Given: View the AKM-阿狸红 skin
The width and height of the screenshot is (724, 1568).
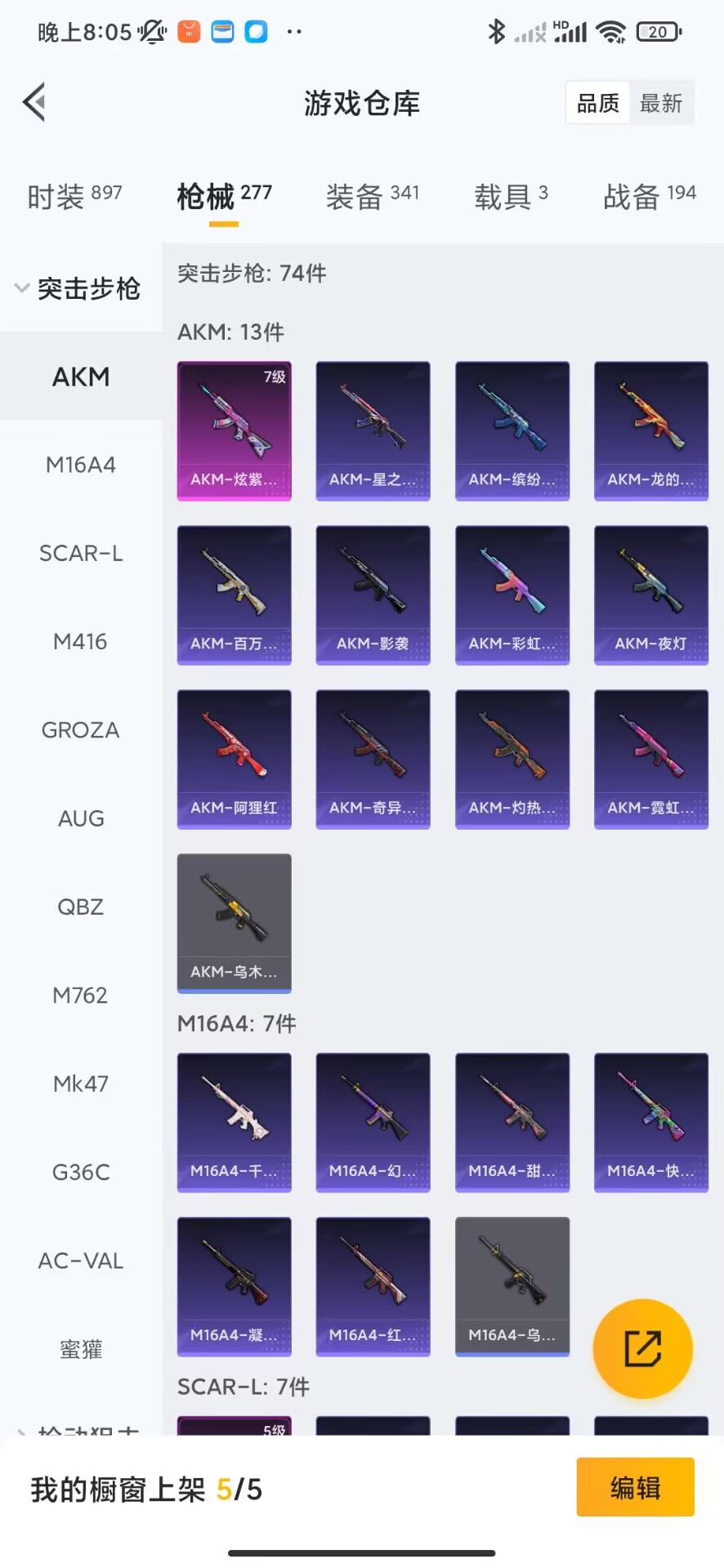Looking at the screenshot, I should [235, 759].
